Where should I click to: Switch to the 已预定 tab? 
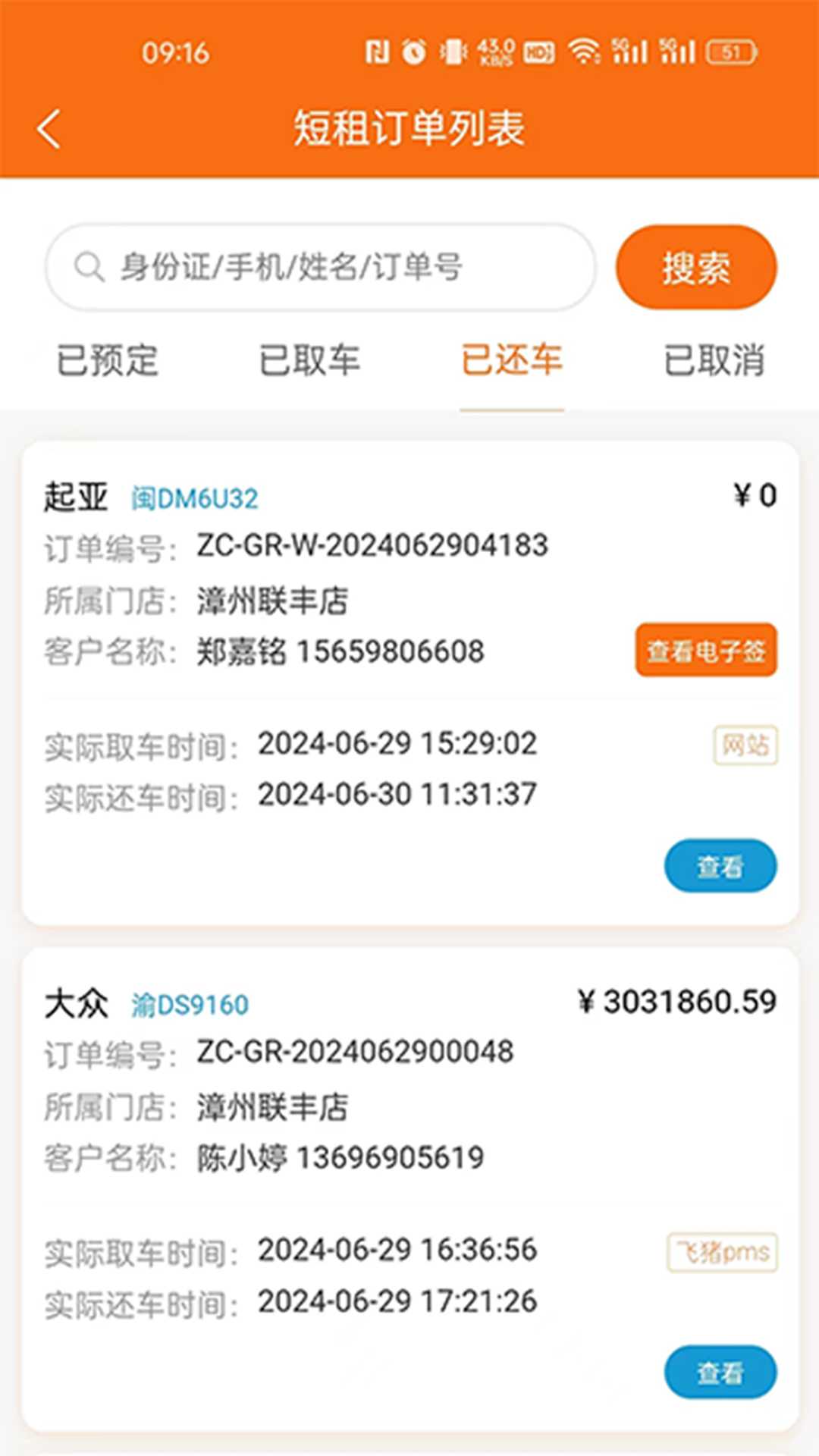click(x=108, y=360)
